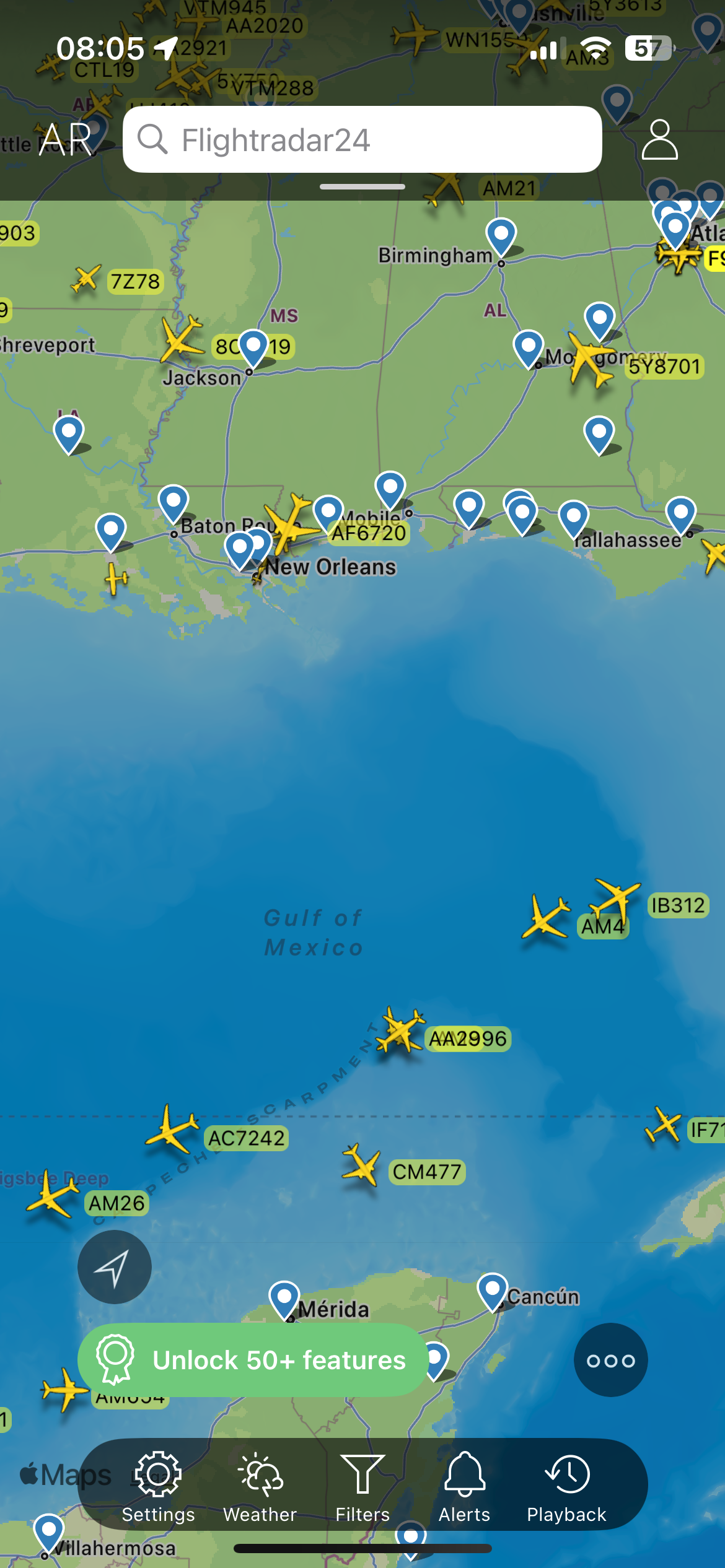The image size is (725, 1568).
Task: Tap Unlock 50+ features banner
Action: click(x=253, y=1360)
